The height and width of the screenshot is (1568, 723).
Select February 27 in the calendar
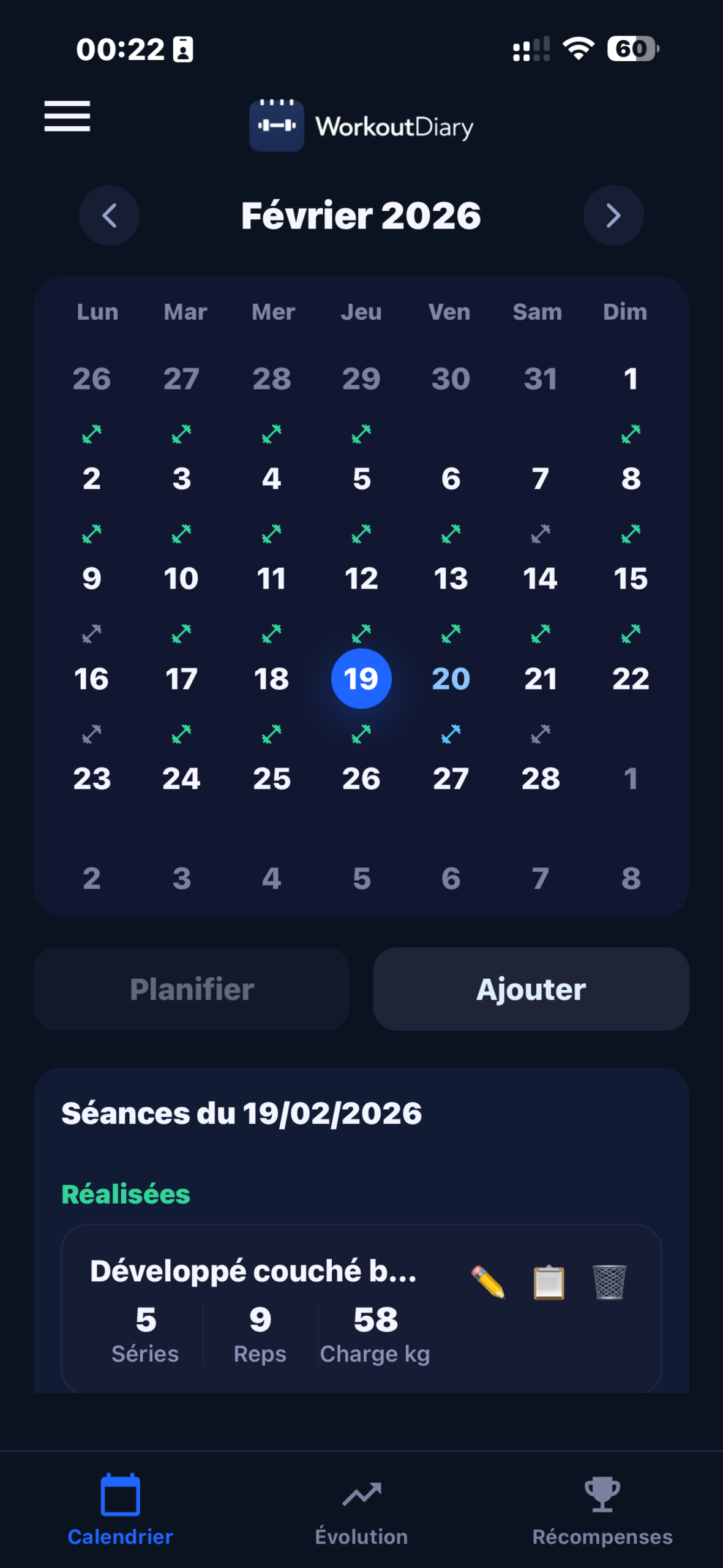pyautogui.click(x=451, y=779)
